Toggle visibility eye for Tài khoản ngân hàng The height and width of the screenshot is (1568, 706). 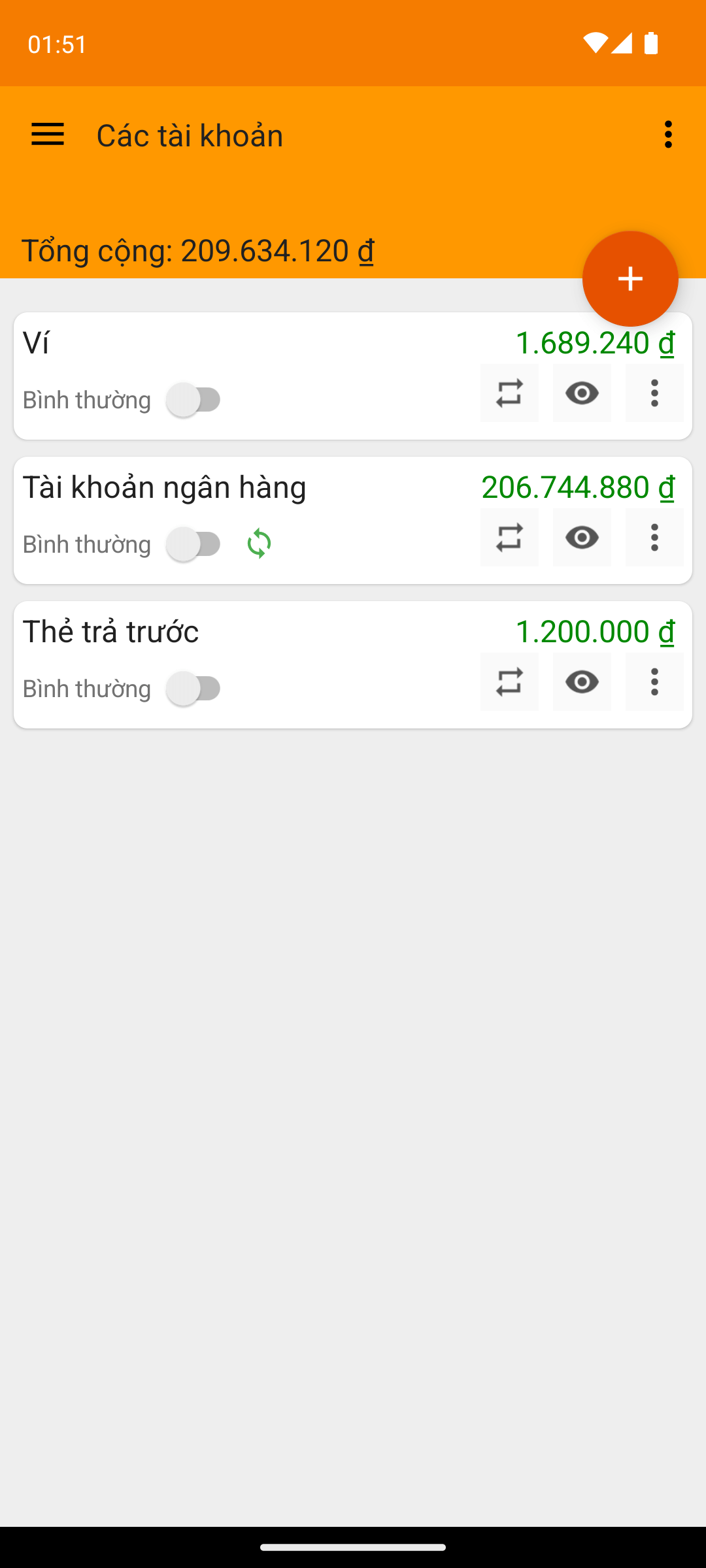coord(582,538)
